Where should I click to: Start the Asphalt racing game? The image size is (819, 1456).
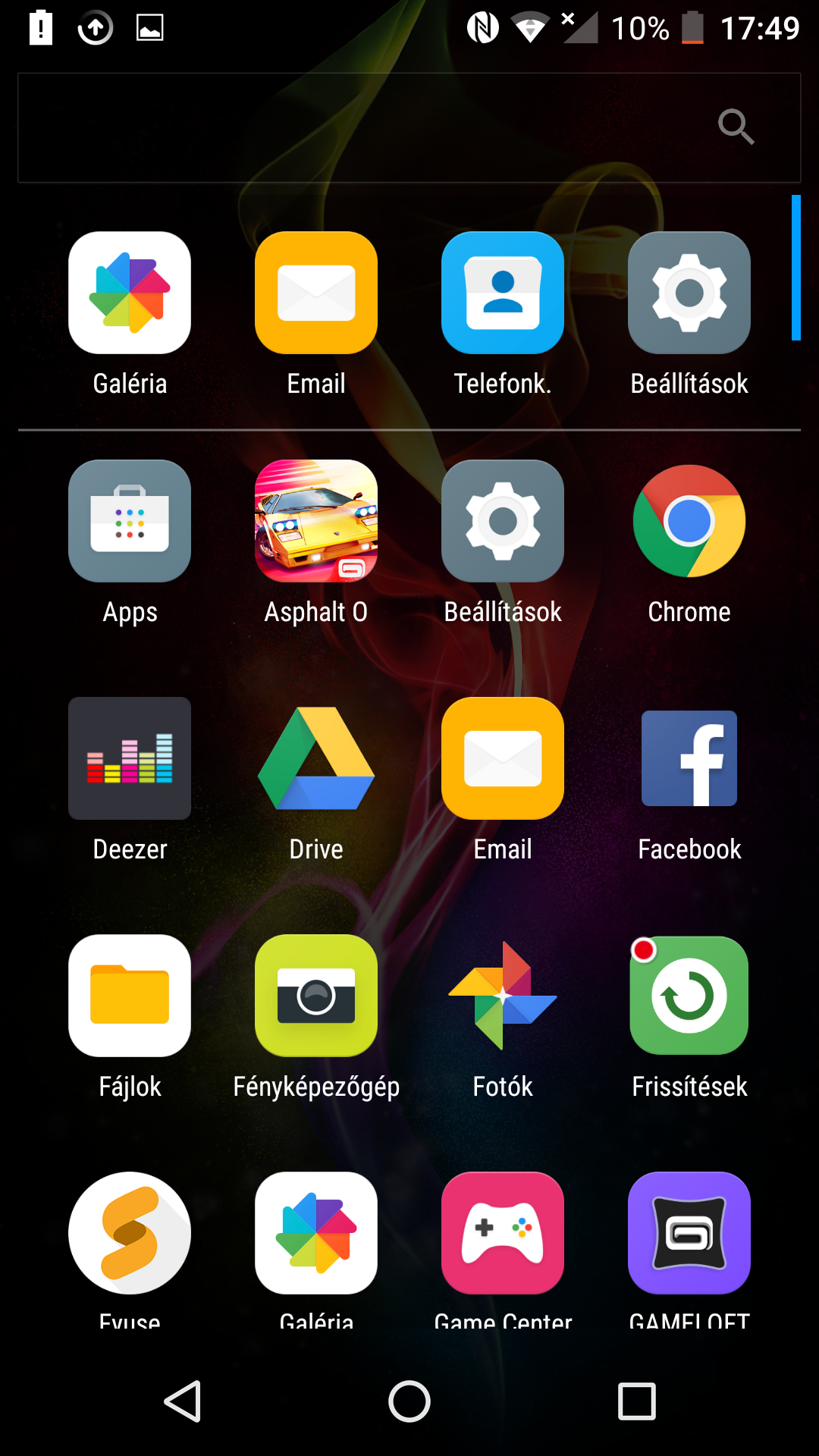pyautogui.click(x=316, y=522)
